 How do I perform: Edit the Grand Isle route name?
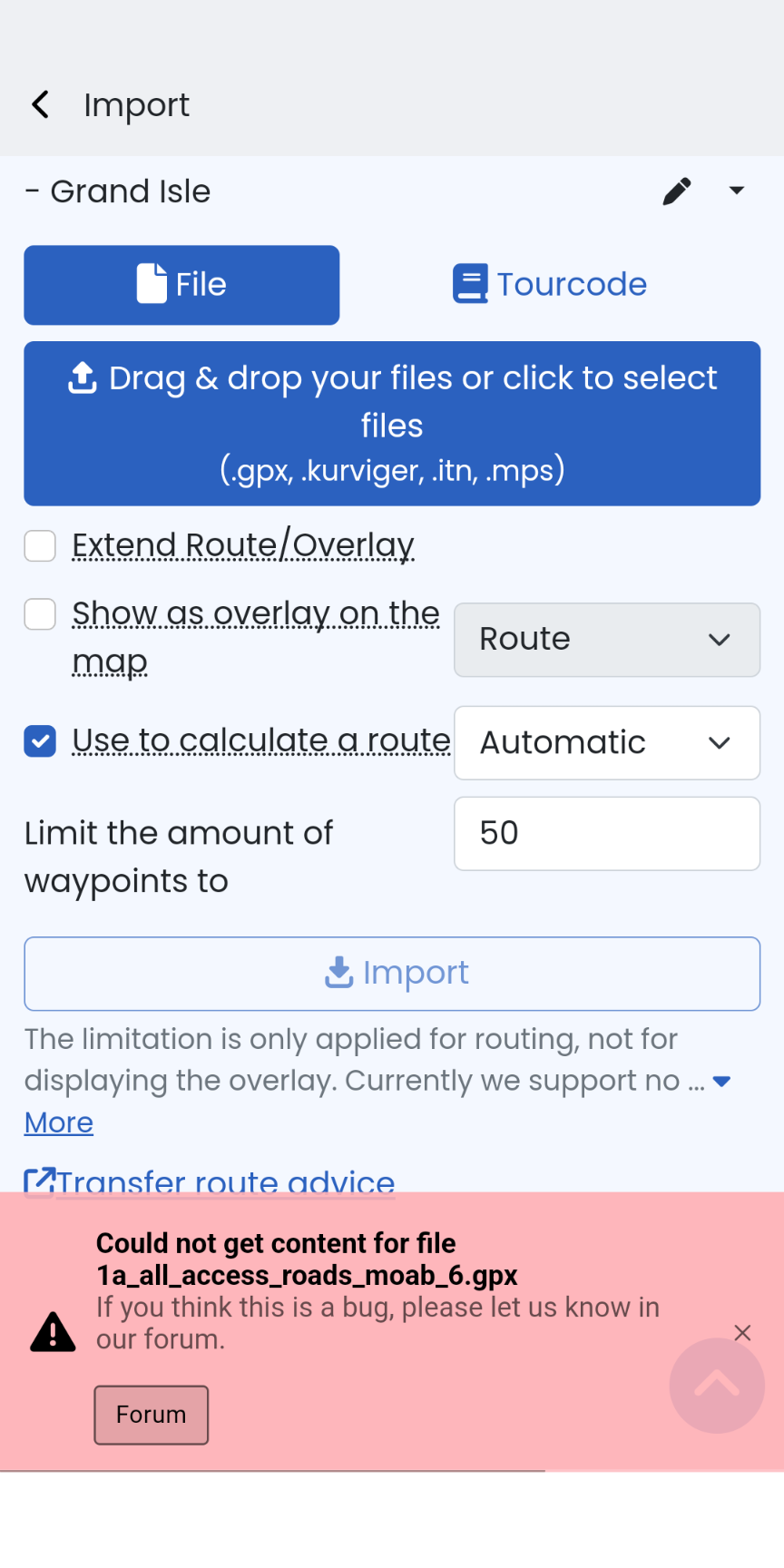[677, 191]
